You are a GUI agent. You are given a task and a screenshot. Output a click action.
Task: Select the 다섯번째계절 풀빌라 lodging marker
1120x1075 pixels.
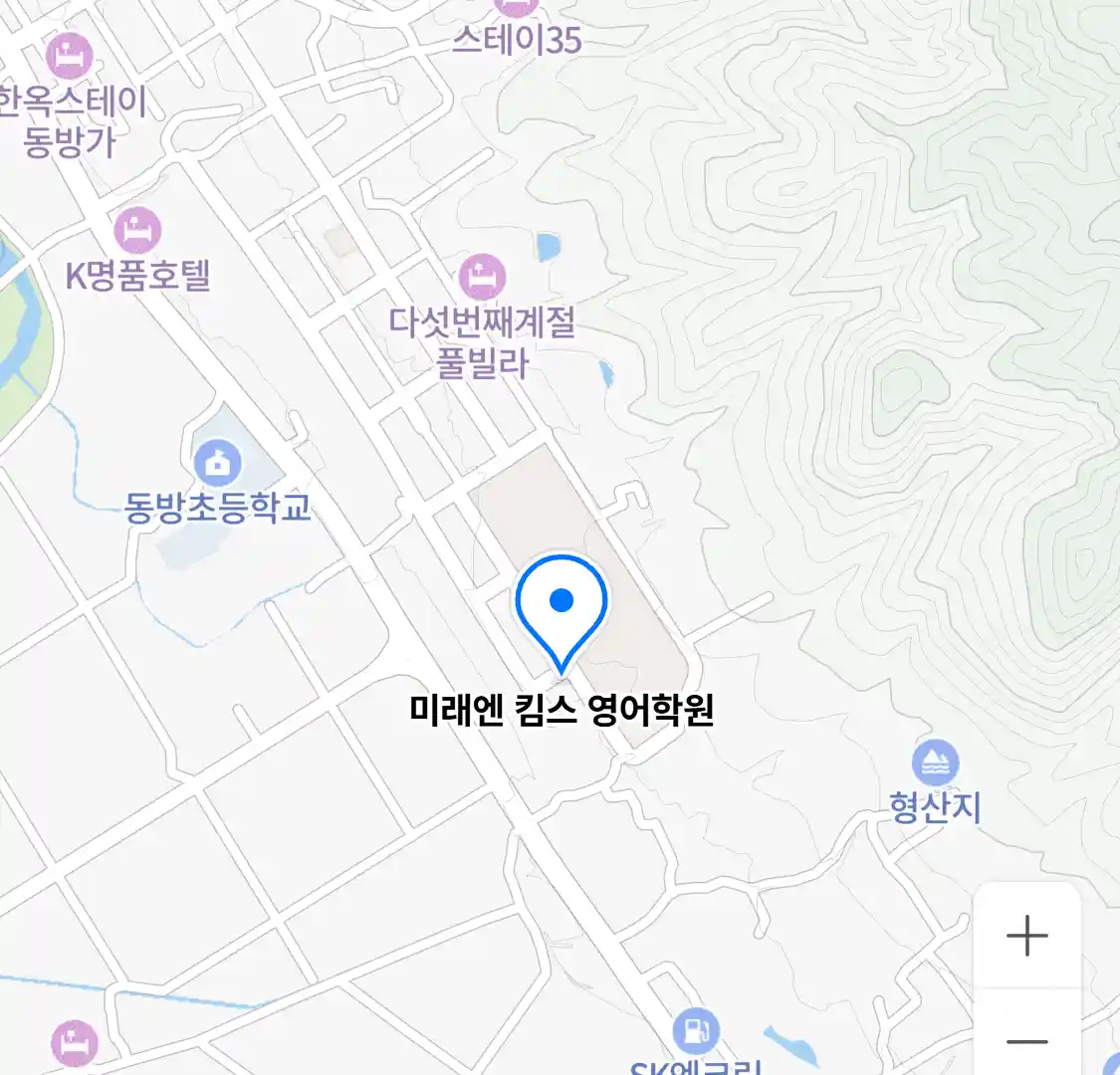click(482, 277)
